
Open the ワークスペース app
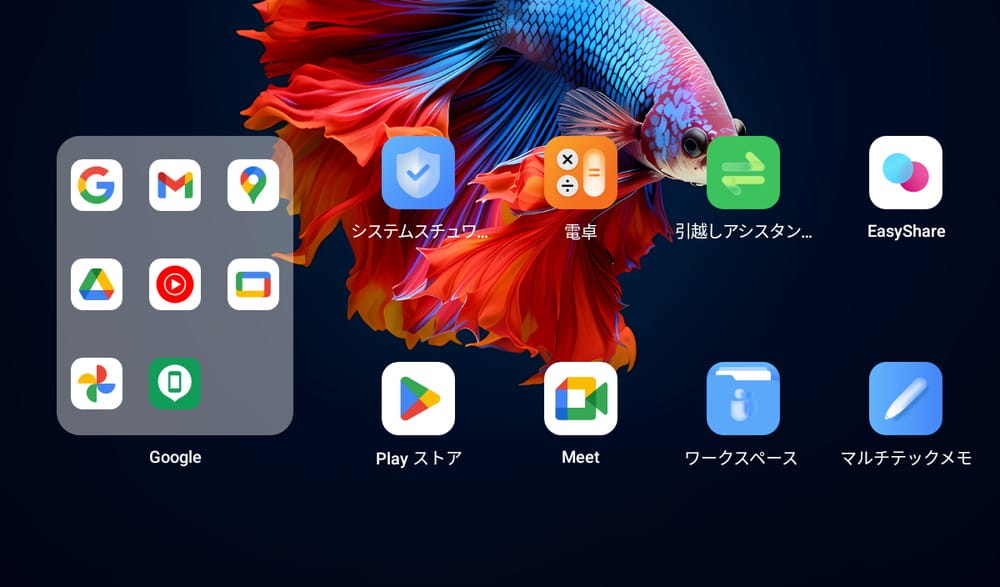pyautogui.click(x=743, y=398)
